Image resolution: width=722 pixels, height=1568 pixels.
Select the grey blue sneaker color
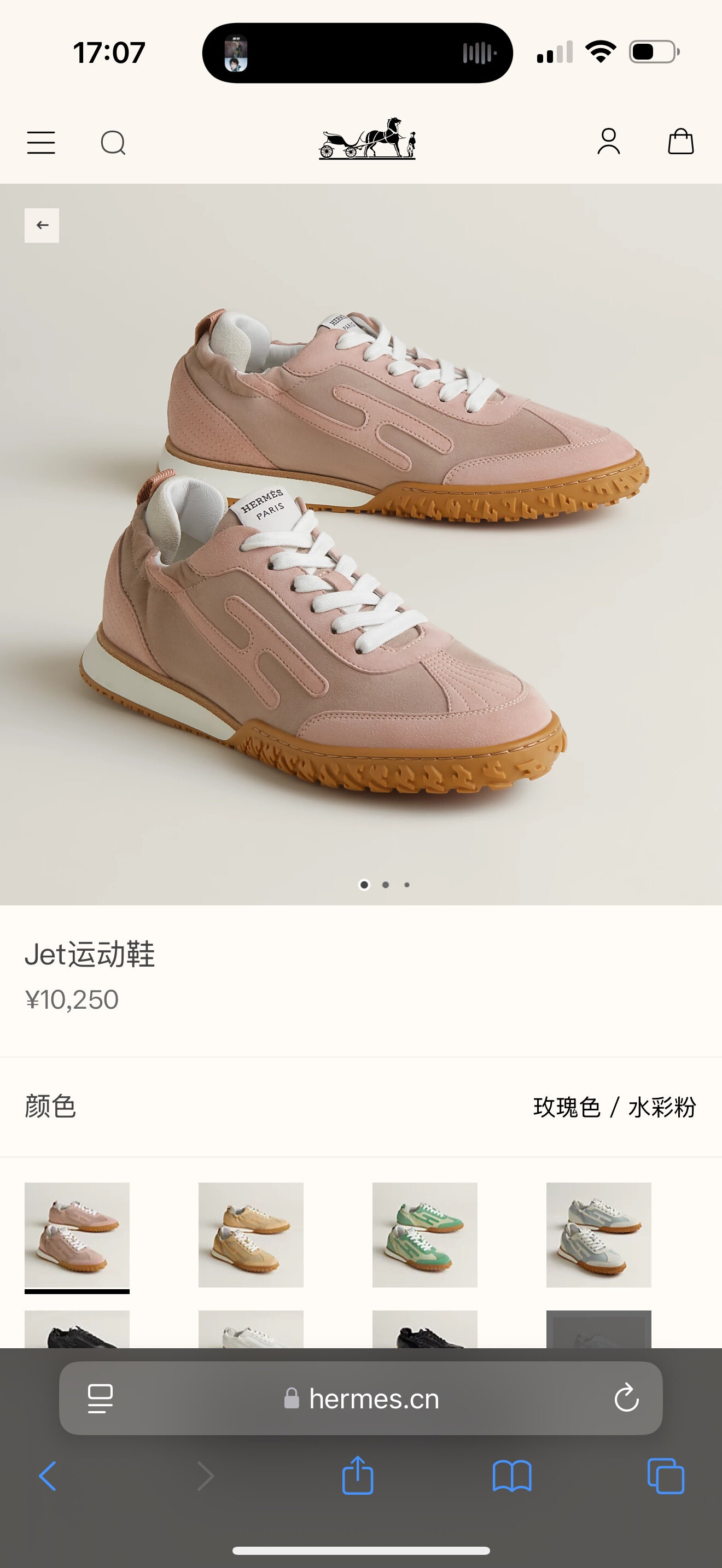598,1234
